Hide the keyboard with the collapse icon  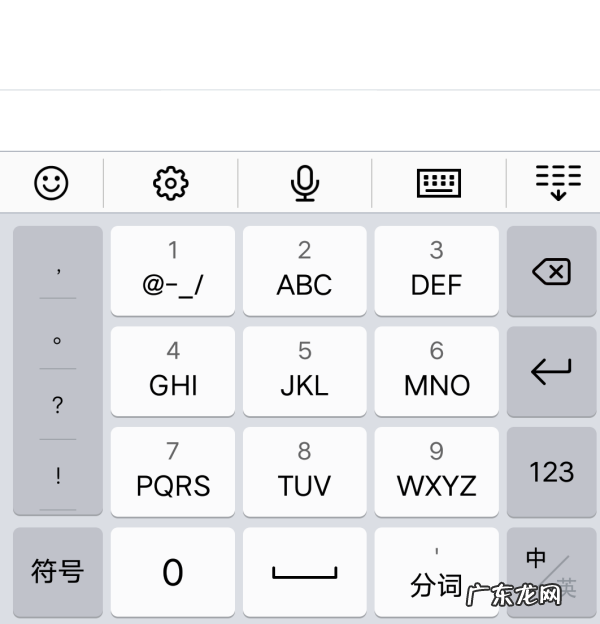558,183
